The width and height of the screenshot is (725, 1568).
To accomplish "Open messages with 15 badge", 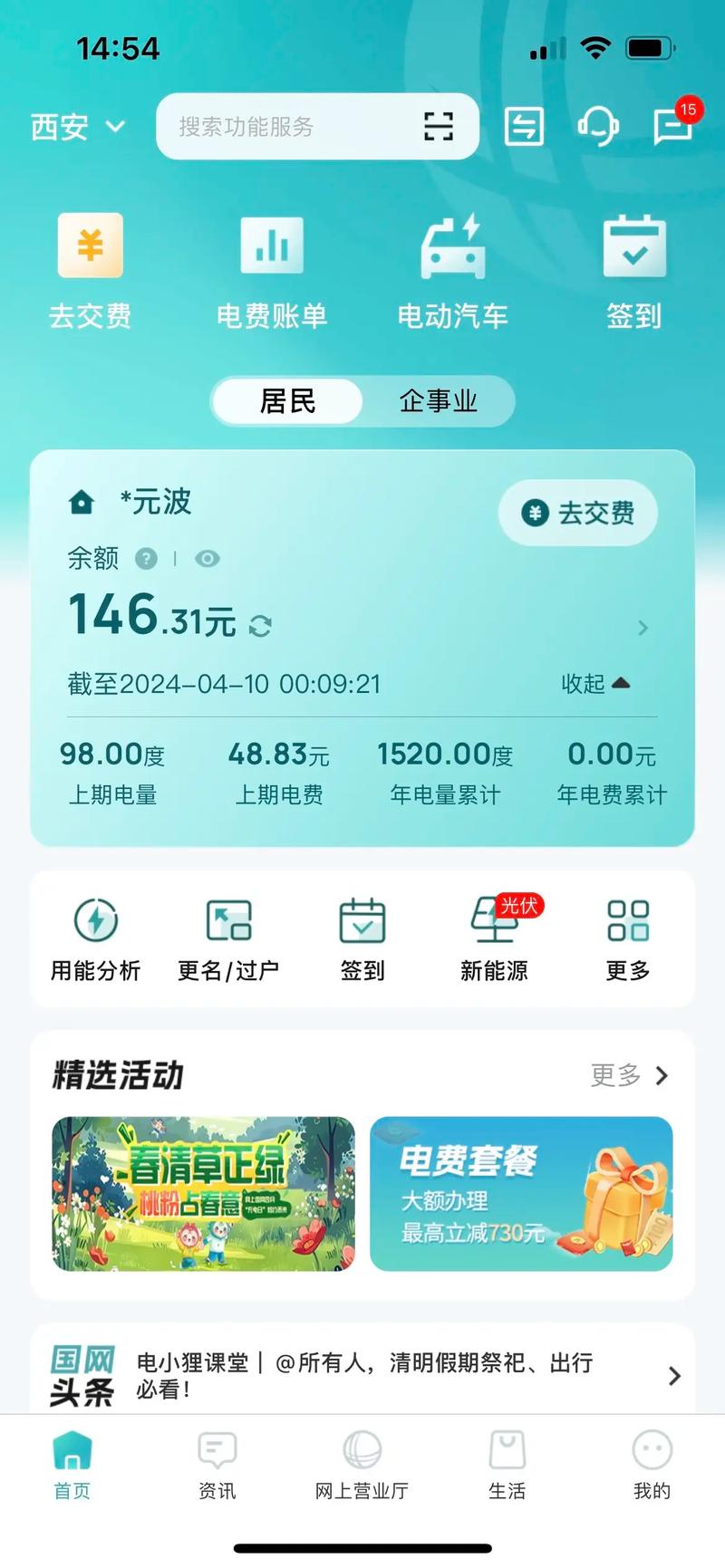I will pyautogui.click(x=673, y=126).
